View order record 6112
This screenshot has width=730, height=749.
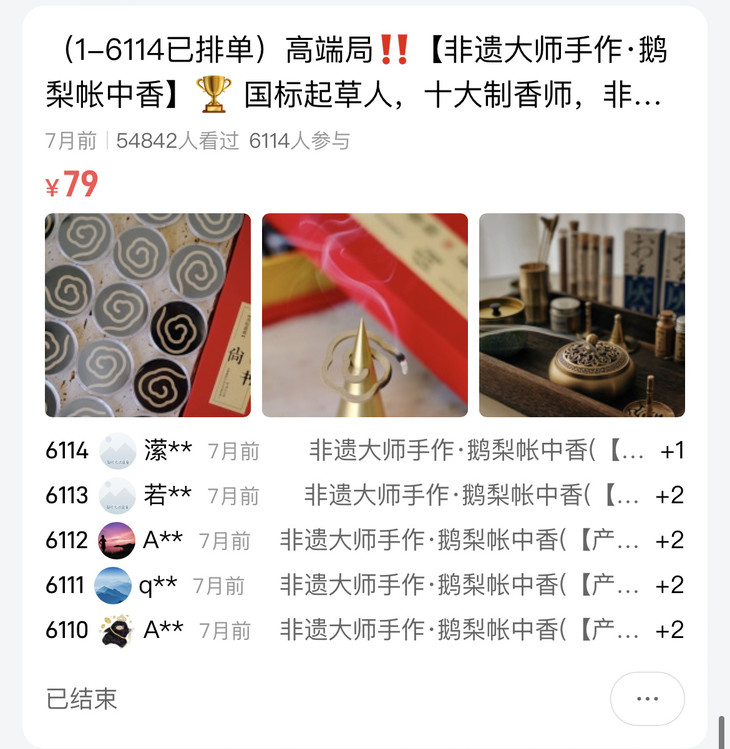click(365, 540)
